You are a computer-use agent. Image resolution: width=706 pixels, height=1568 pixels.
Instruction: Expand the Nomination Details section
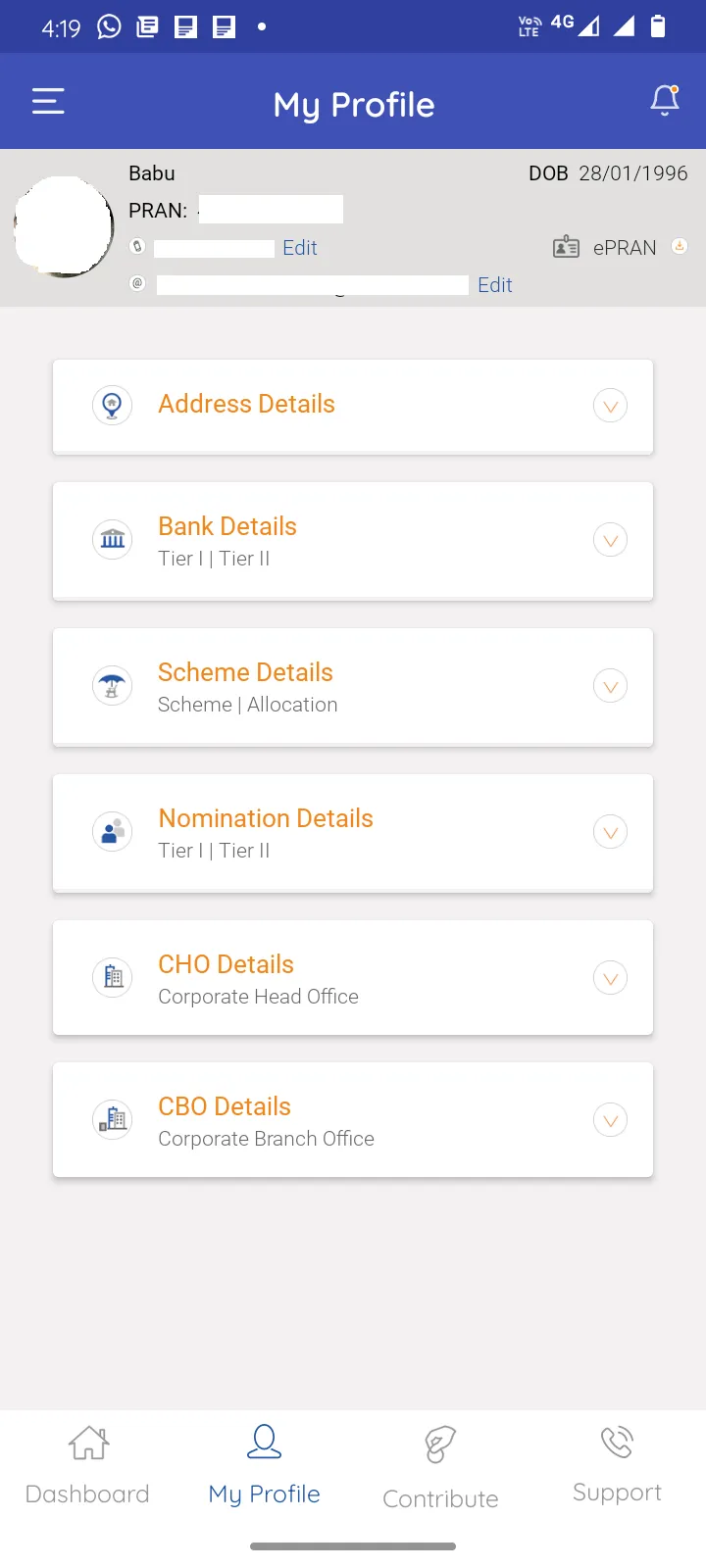(610, 831)
